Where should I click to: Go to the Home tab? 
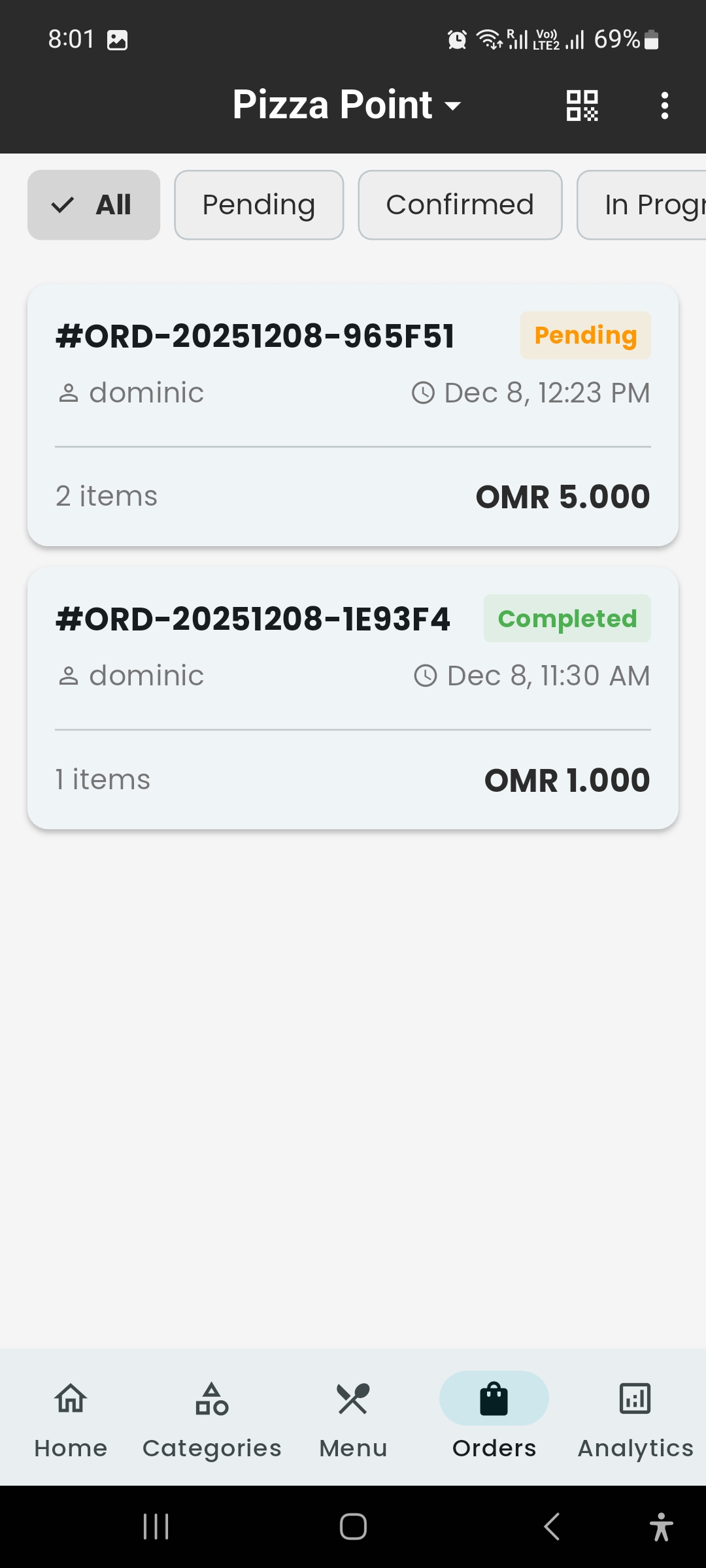tap(71, 1416)
